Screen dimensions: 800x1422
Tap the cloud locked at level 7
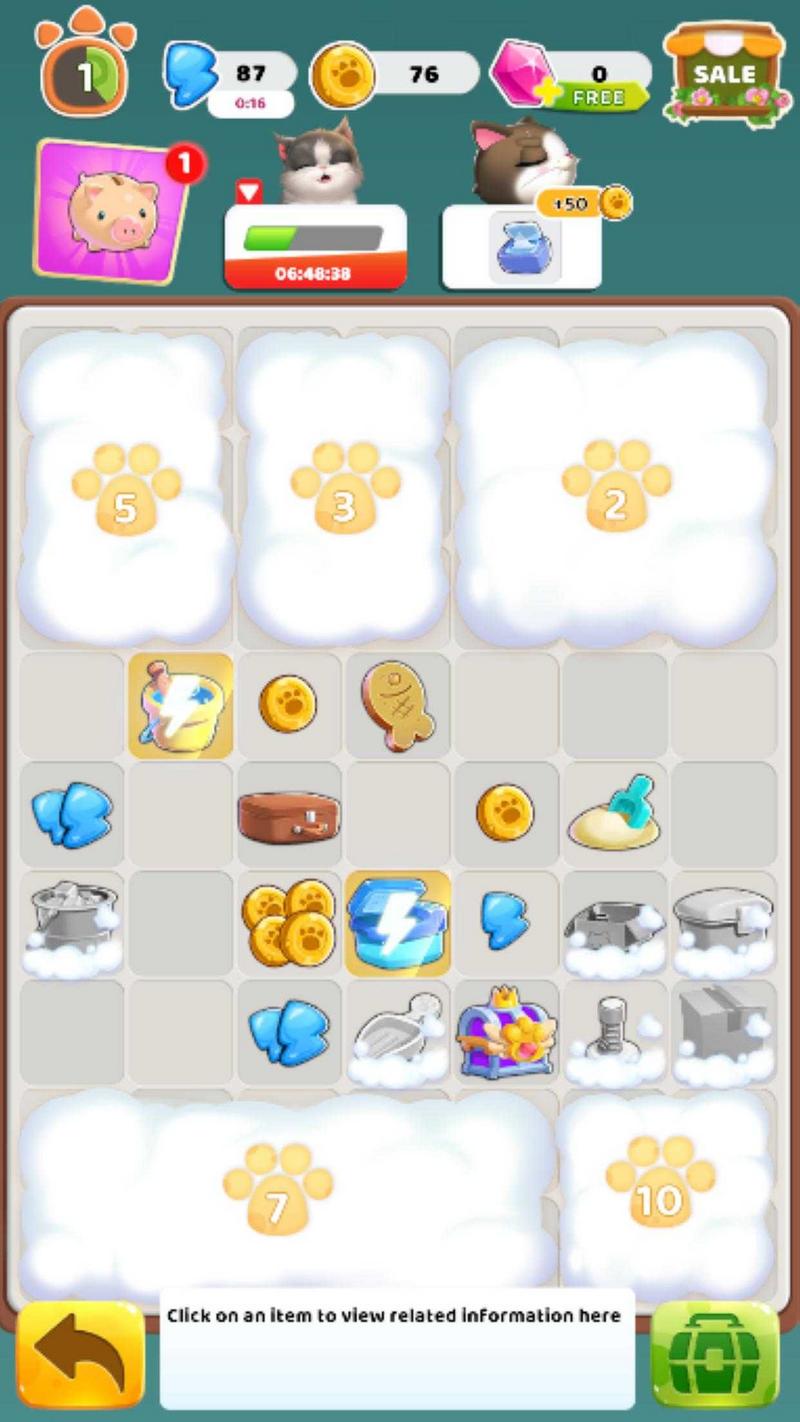[x=277, y=1195]
